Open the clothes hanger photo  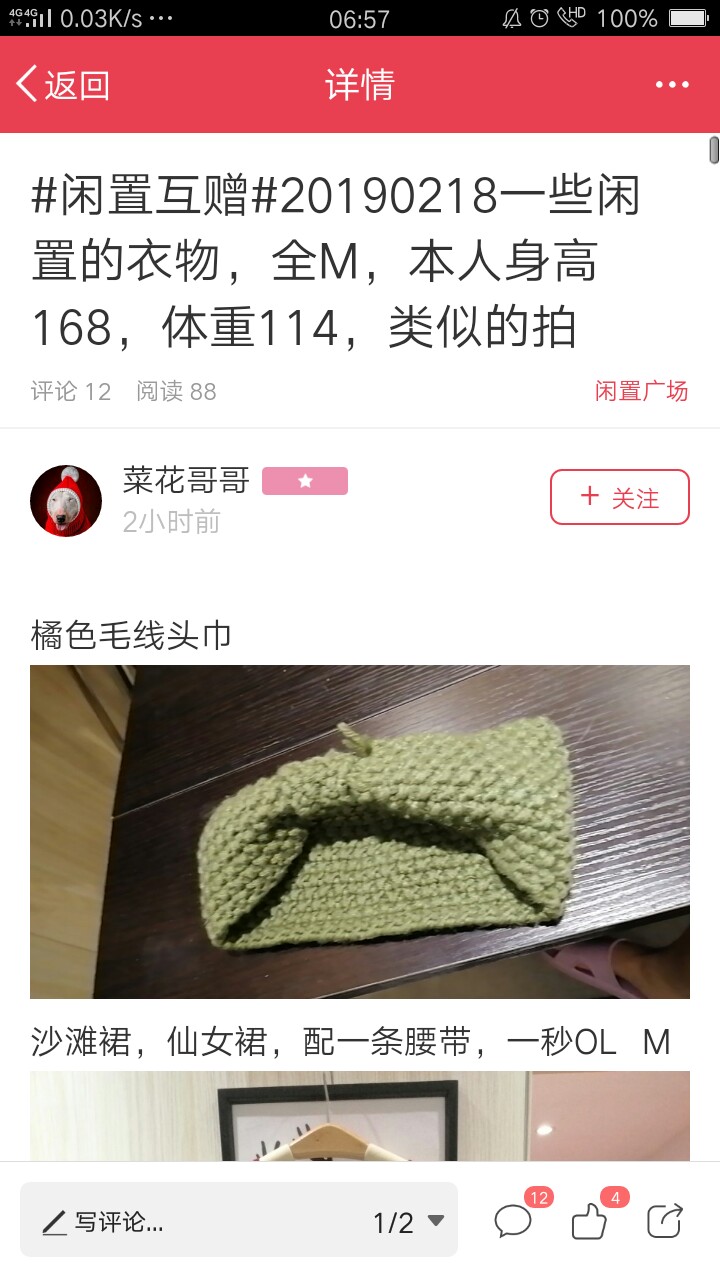[360, 1116]
